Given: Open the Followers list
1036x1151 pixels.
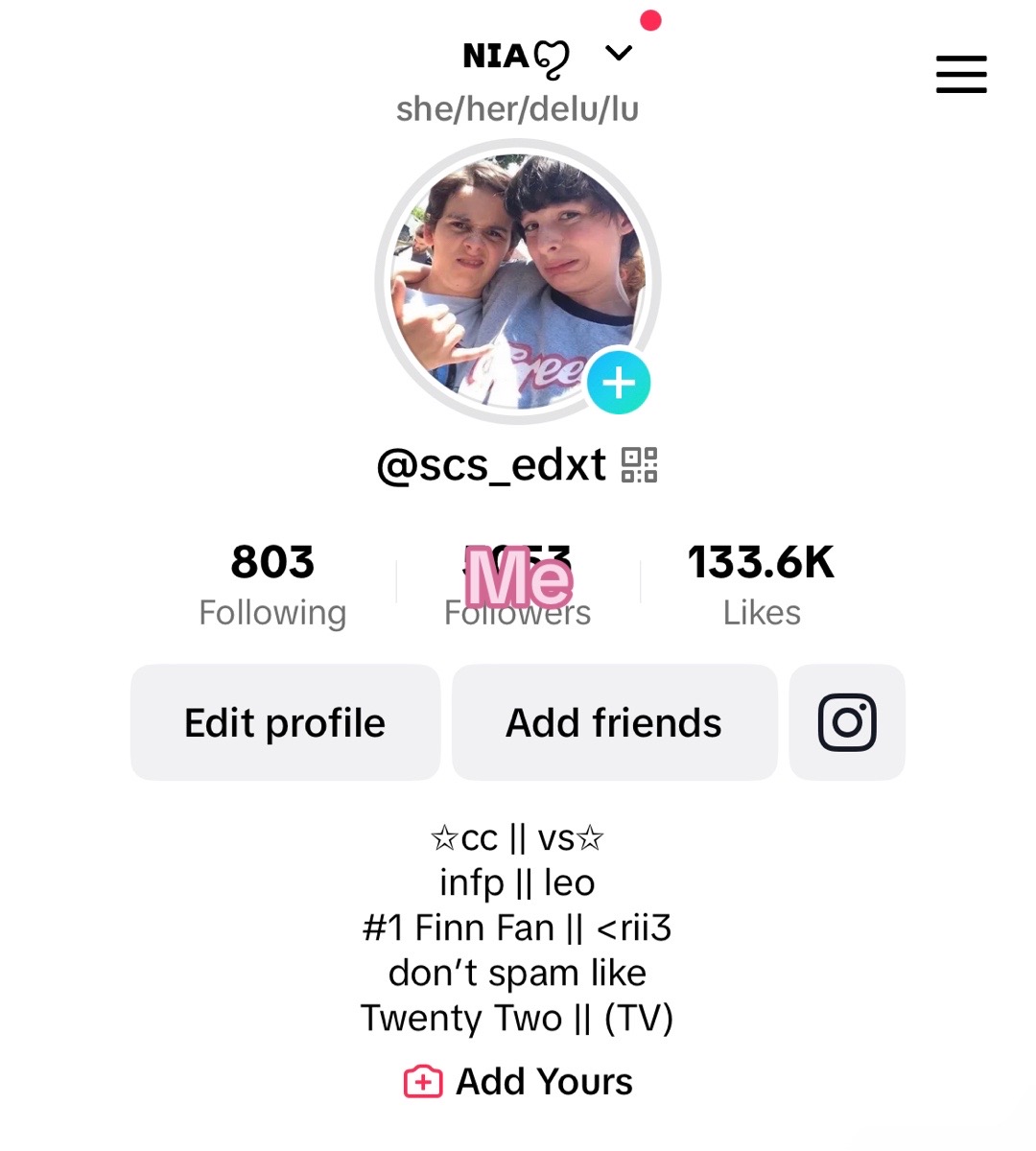Looking at the screenshot, I should point(517,585).
